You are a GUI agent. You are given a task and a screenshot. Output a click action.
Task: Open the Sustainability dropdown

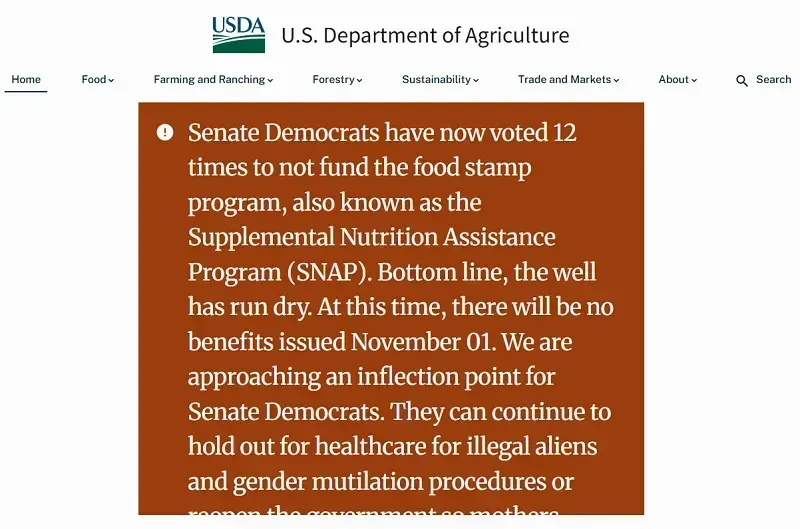click(x=440, y=80)
